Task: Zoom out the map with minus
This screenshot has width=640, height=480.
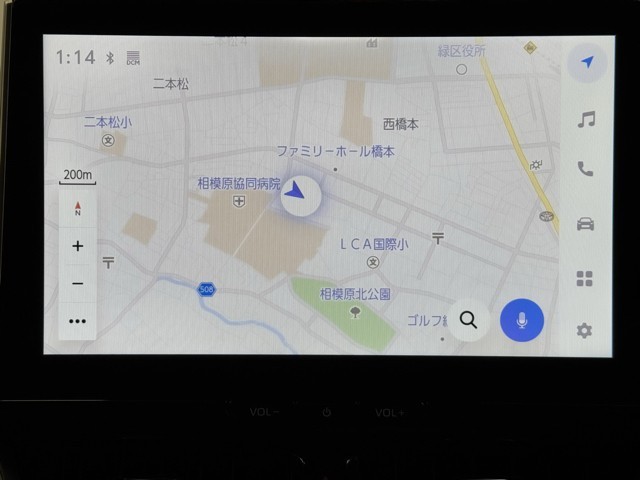Action: click(x=78, y=284)
